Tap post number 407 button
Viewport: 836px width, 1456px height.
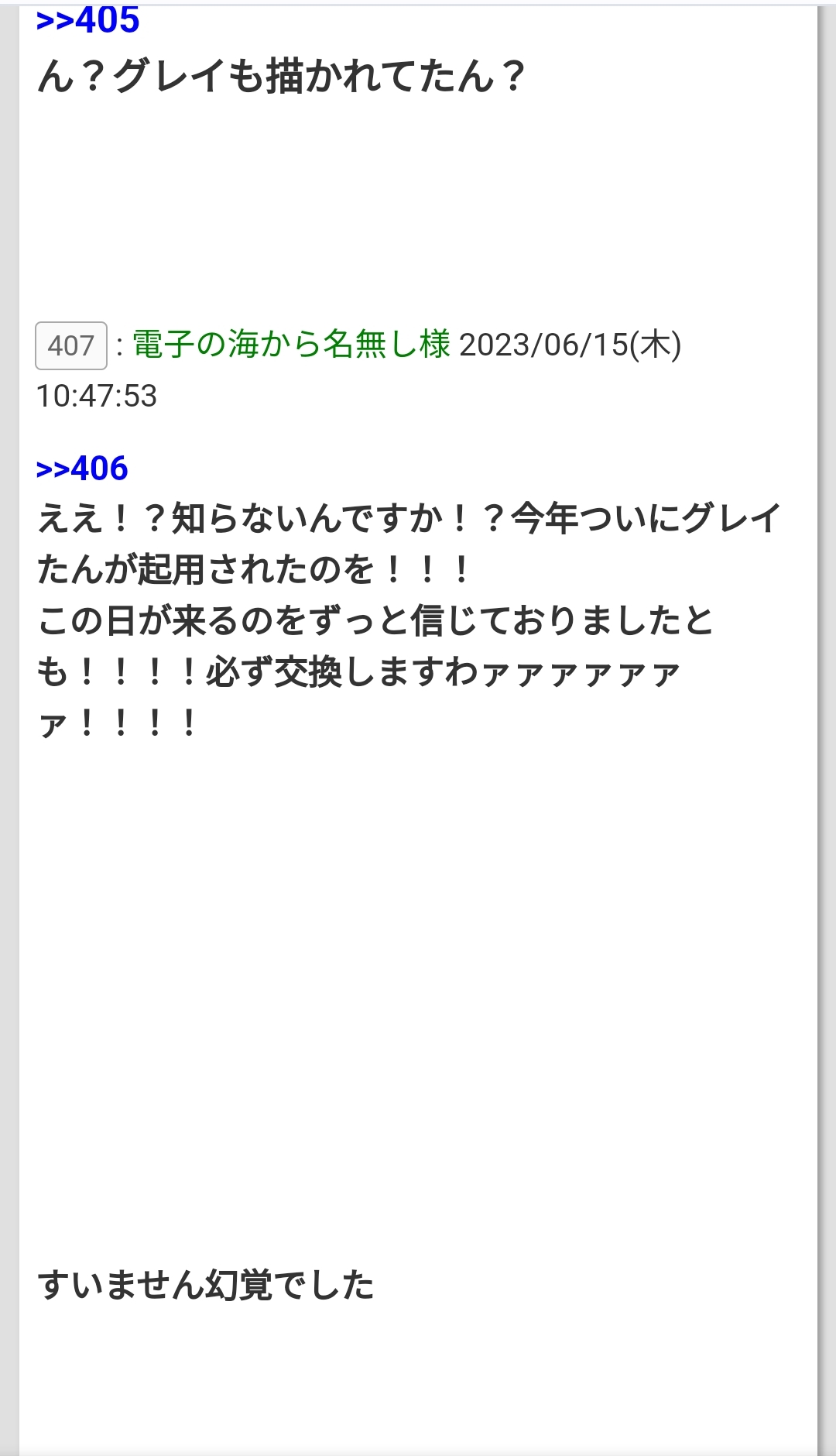70,345
